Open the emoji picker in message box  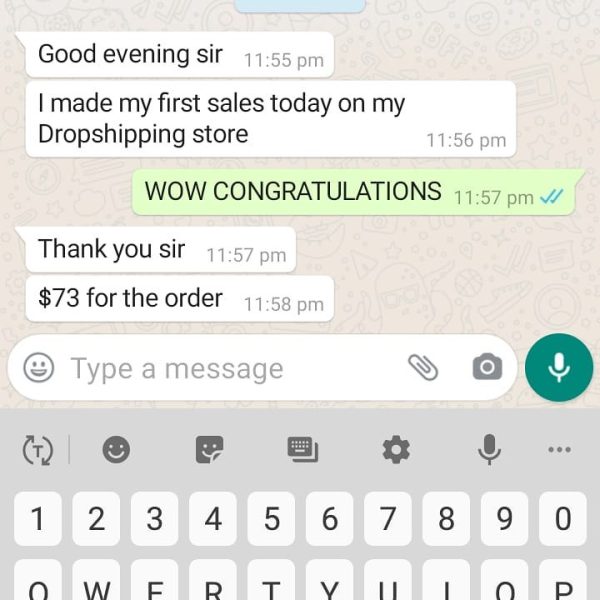(39, 368)
